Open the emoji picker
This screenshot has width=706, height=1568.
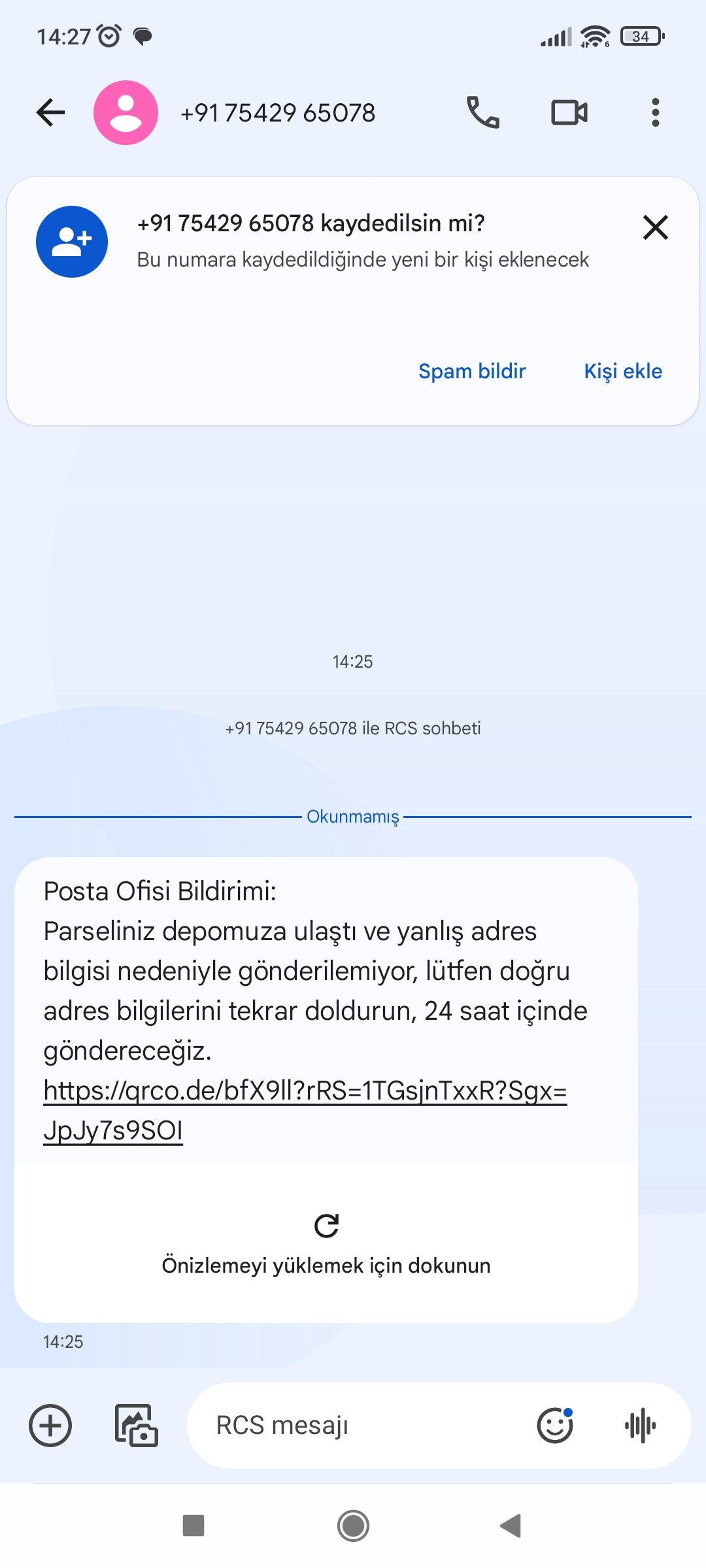pos(555,1426)
